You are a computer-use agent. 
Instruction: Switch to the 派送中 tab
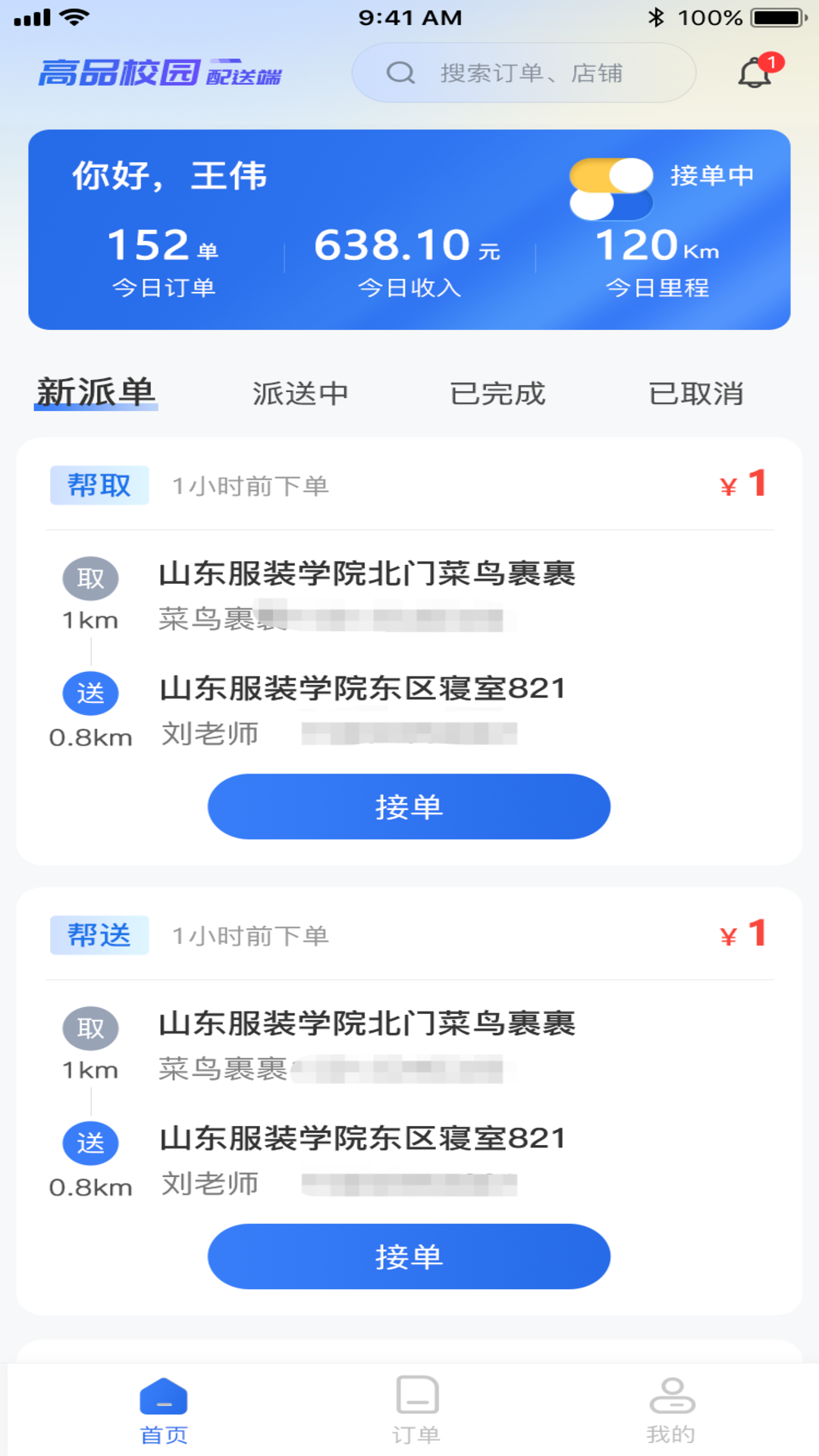299,393
